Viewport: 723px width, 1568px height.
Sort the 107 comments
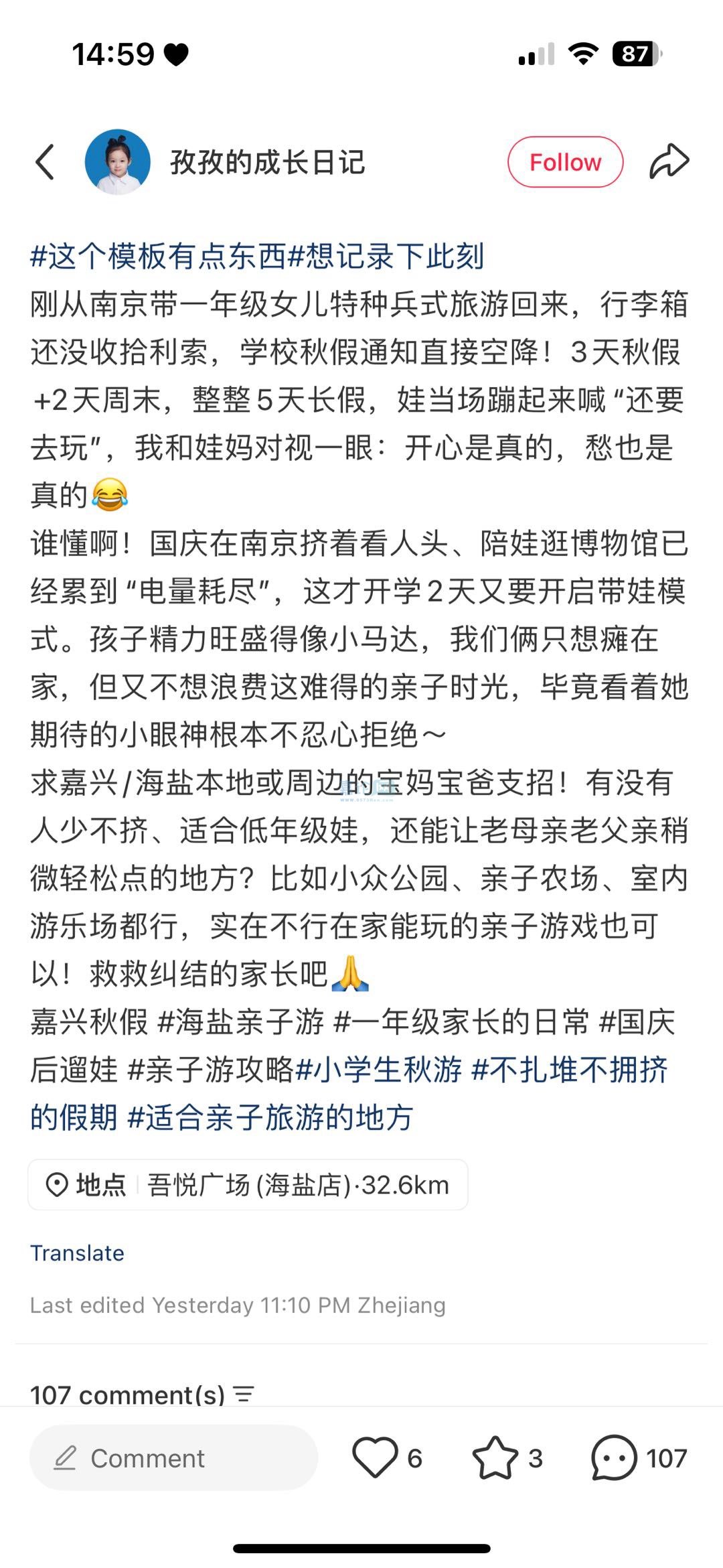tap(244, 1395)
